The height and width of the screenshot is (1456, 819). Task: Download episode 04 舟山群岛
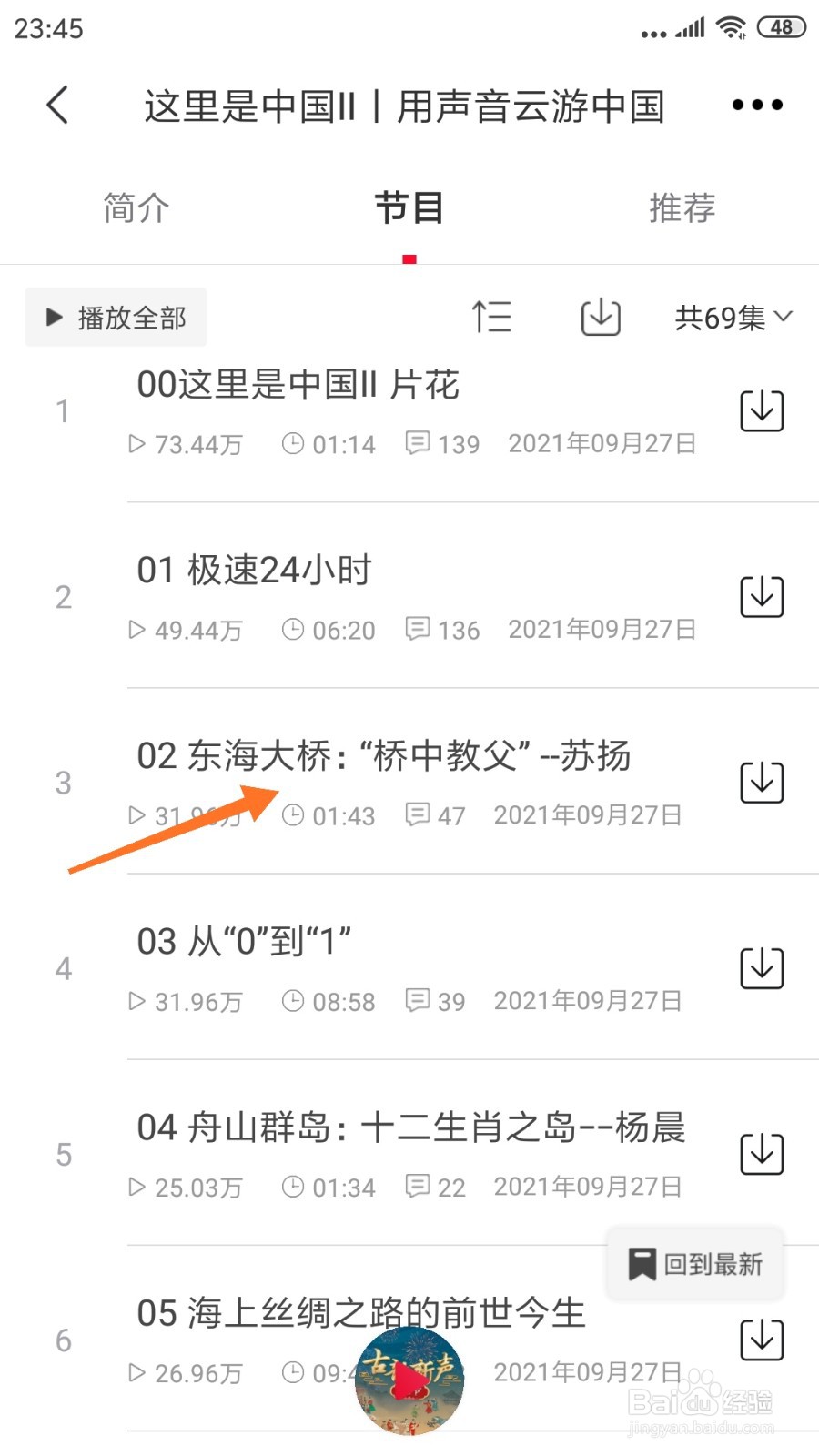coord(761,1153)
